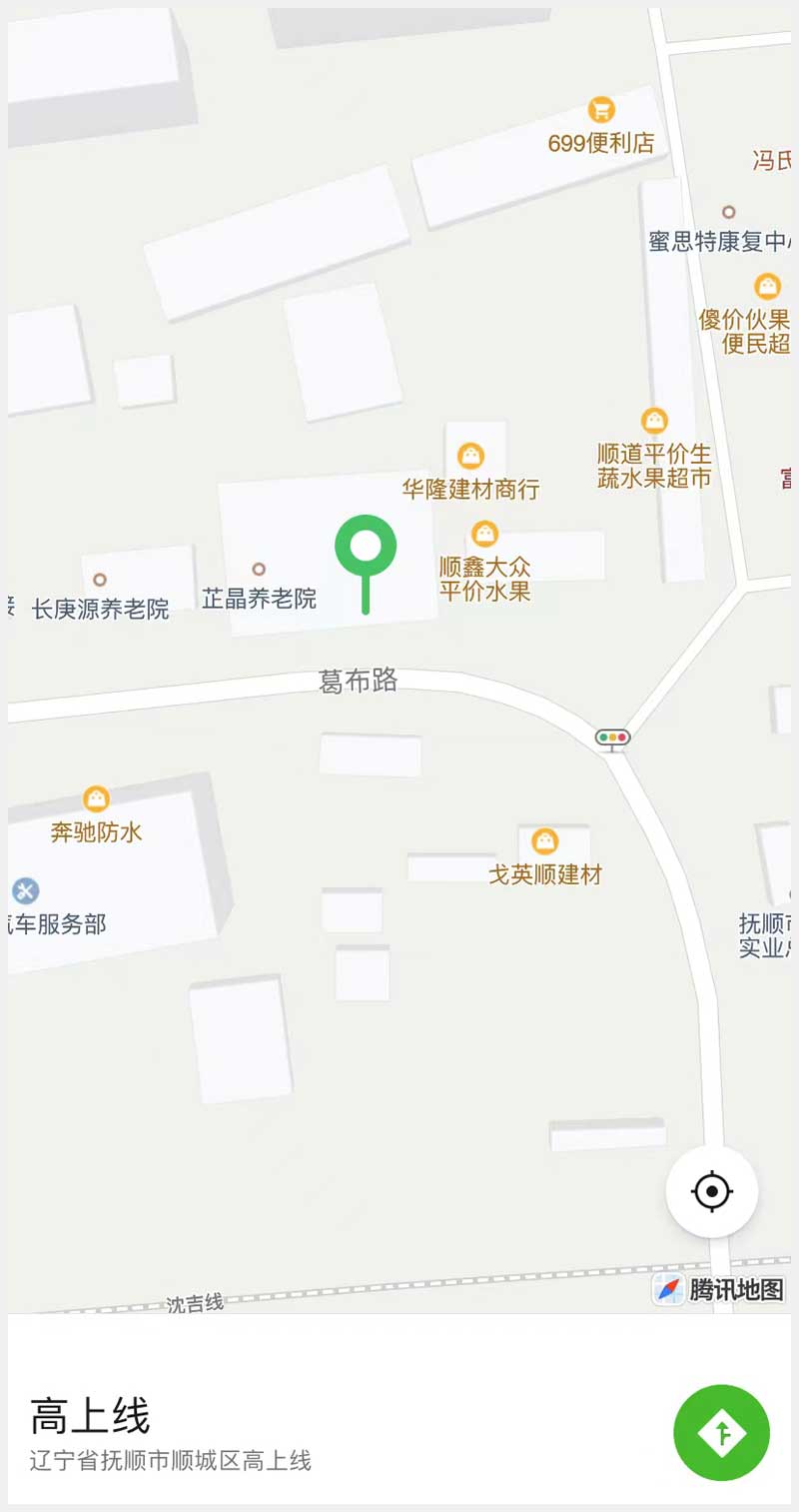
Task: Select the 芷晶养老院 point of interest
Action: point(259,570)
